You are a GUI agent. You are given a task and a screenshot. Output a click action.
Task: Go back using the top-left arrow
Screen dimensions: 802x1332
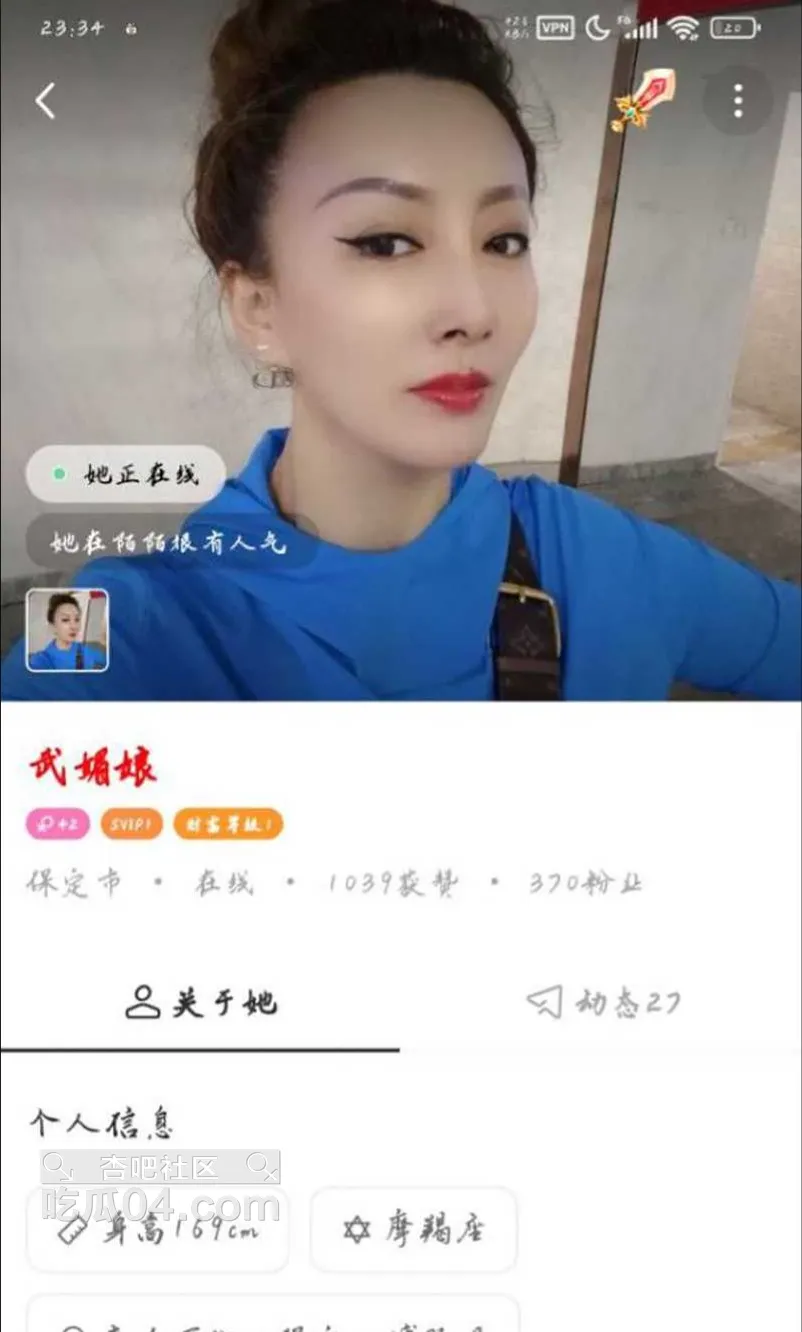45,101
